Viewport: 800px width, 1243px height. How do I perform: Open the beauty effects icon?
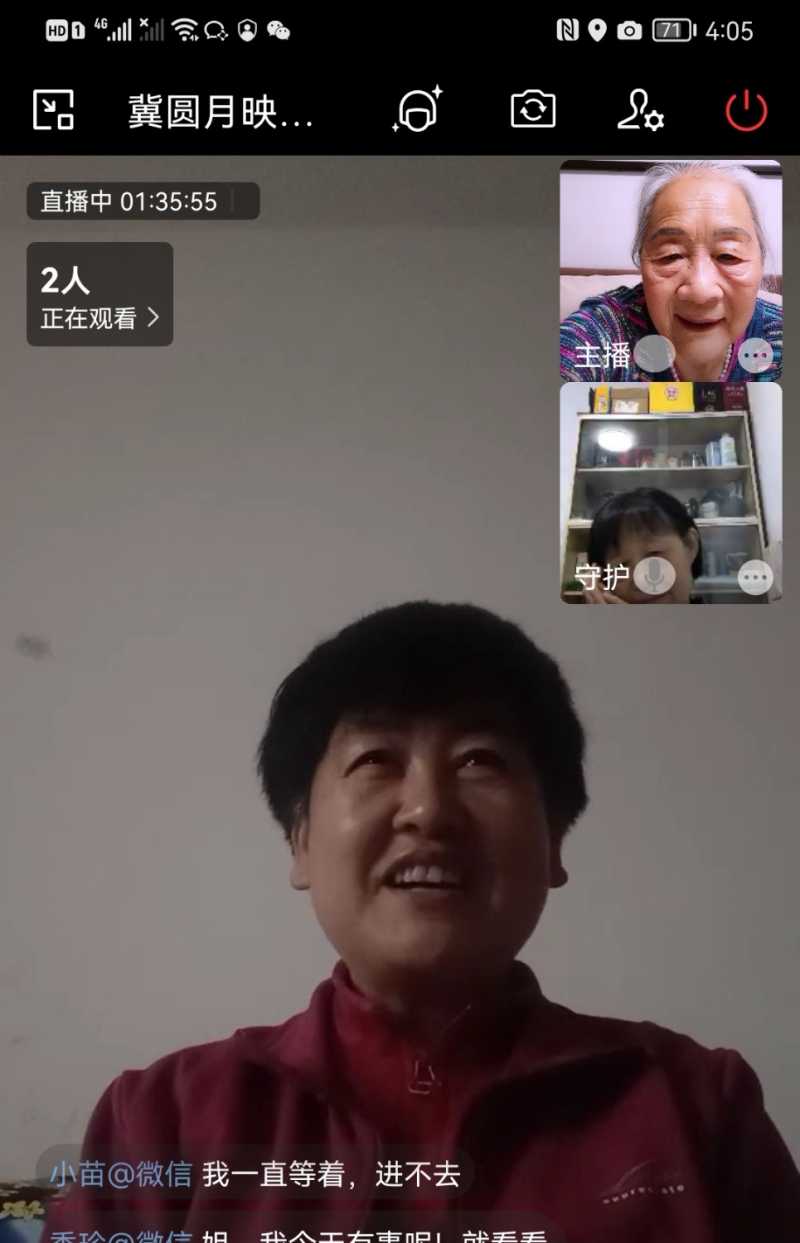[x=416, y=110]
